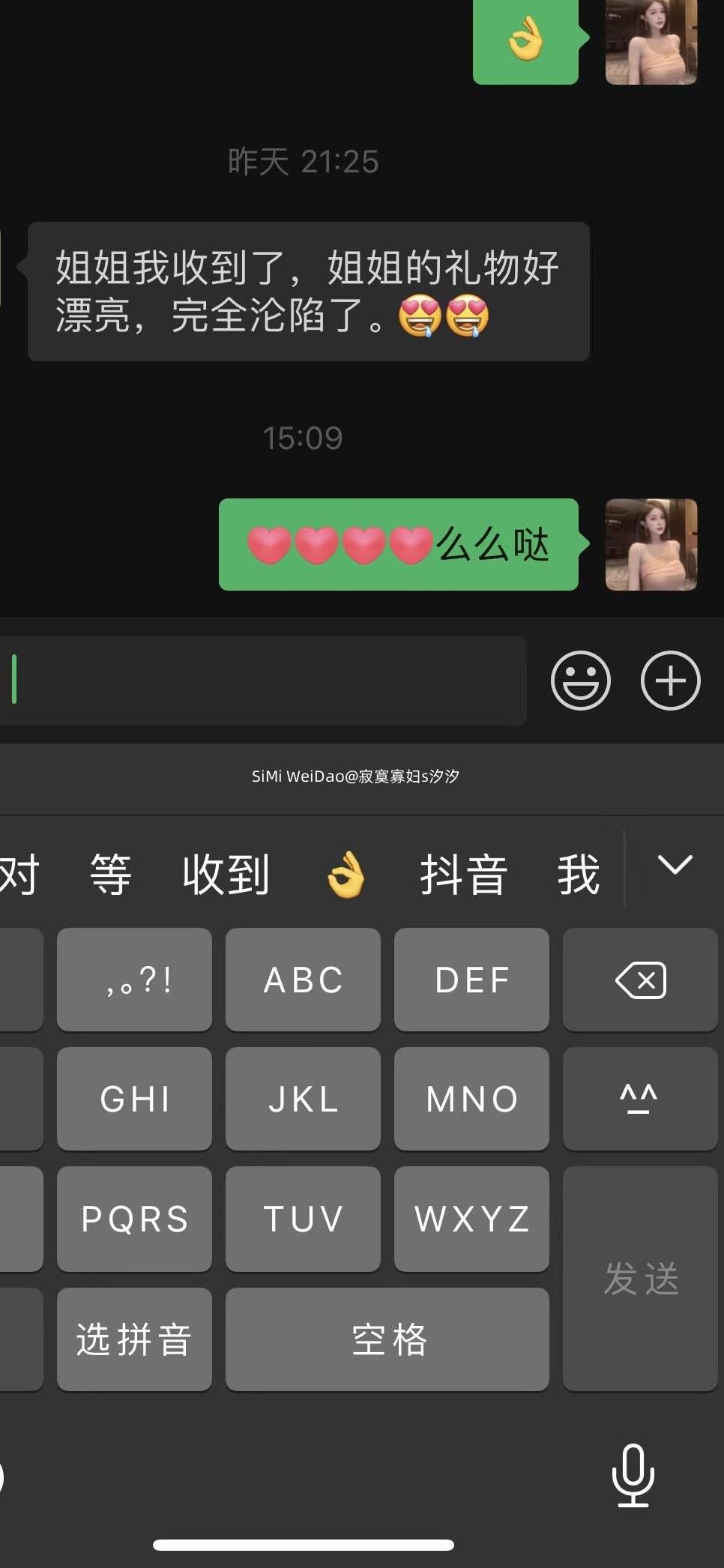Insert the OK hand emoji suggestion
The width and height of the screenshot is (724, 1568).
point(346,875)
